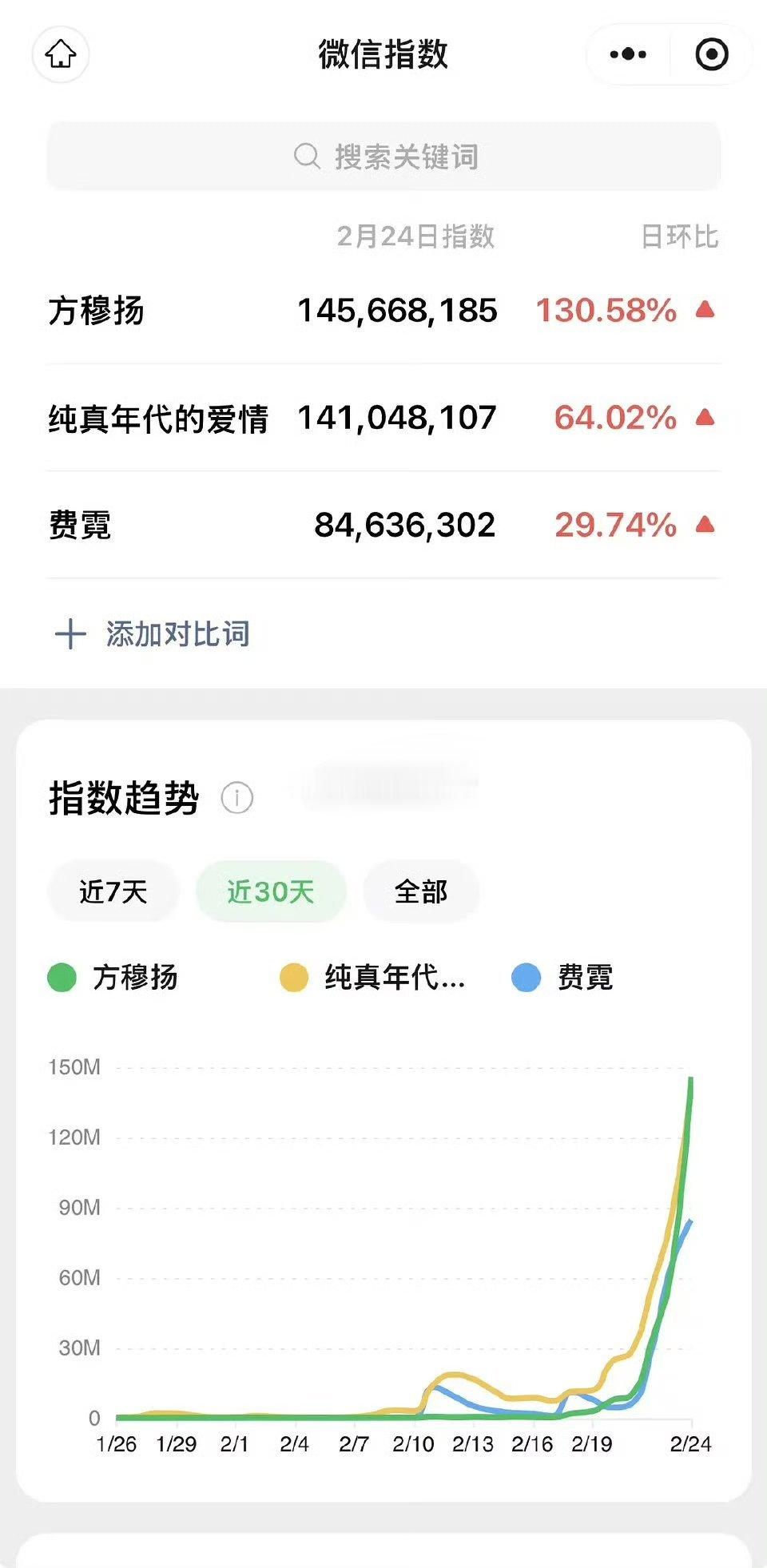Image resolution: width=767 pixels, height=1568 pixels.
Task: Switch to the 全部 time range
Action: [421, 891]
